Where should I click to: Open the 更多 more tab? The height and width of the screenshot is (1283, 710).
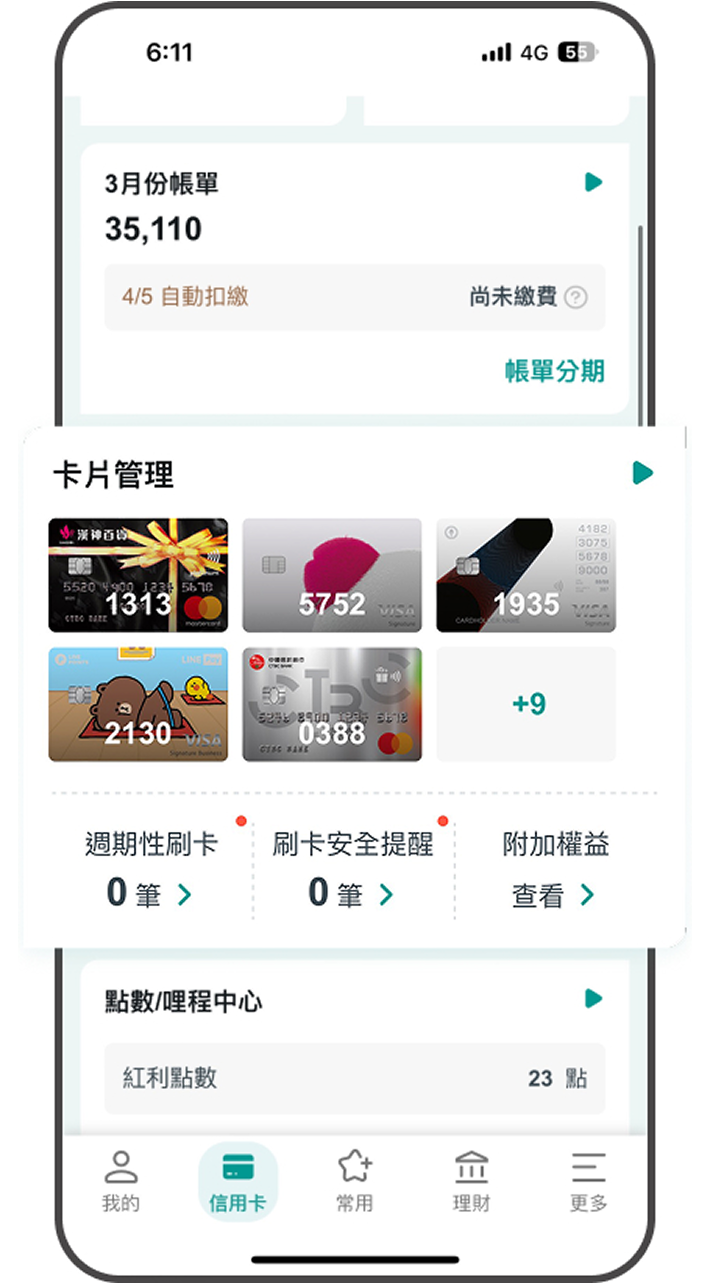point(589,1182)
